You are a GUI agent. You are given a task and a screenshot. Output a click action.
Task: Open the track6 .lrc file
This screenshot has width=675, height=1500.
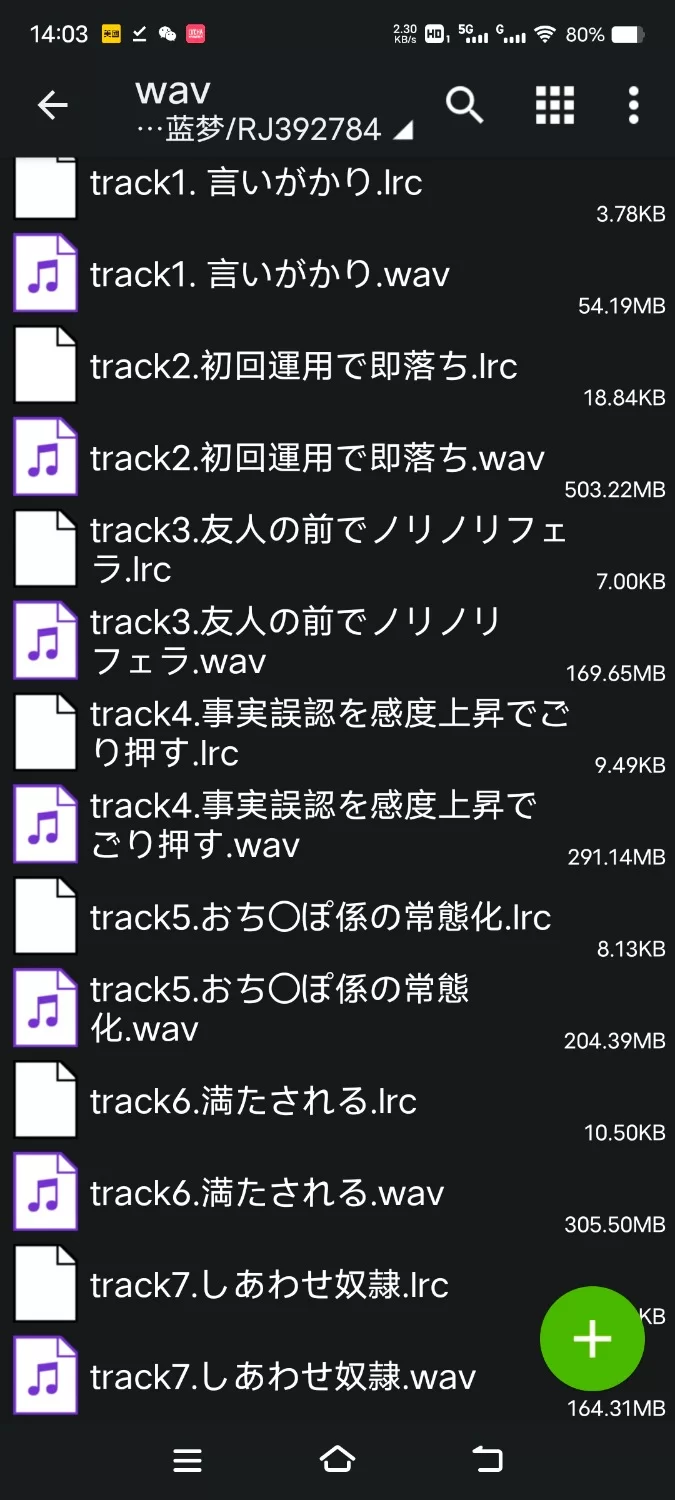[x=253, y=1102]
